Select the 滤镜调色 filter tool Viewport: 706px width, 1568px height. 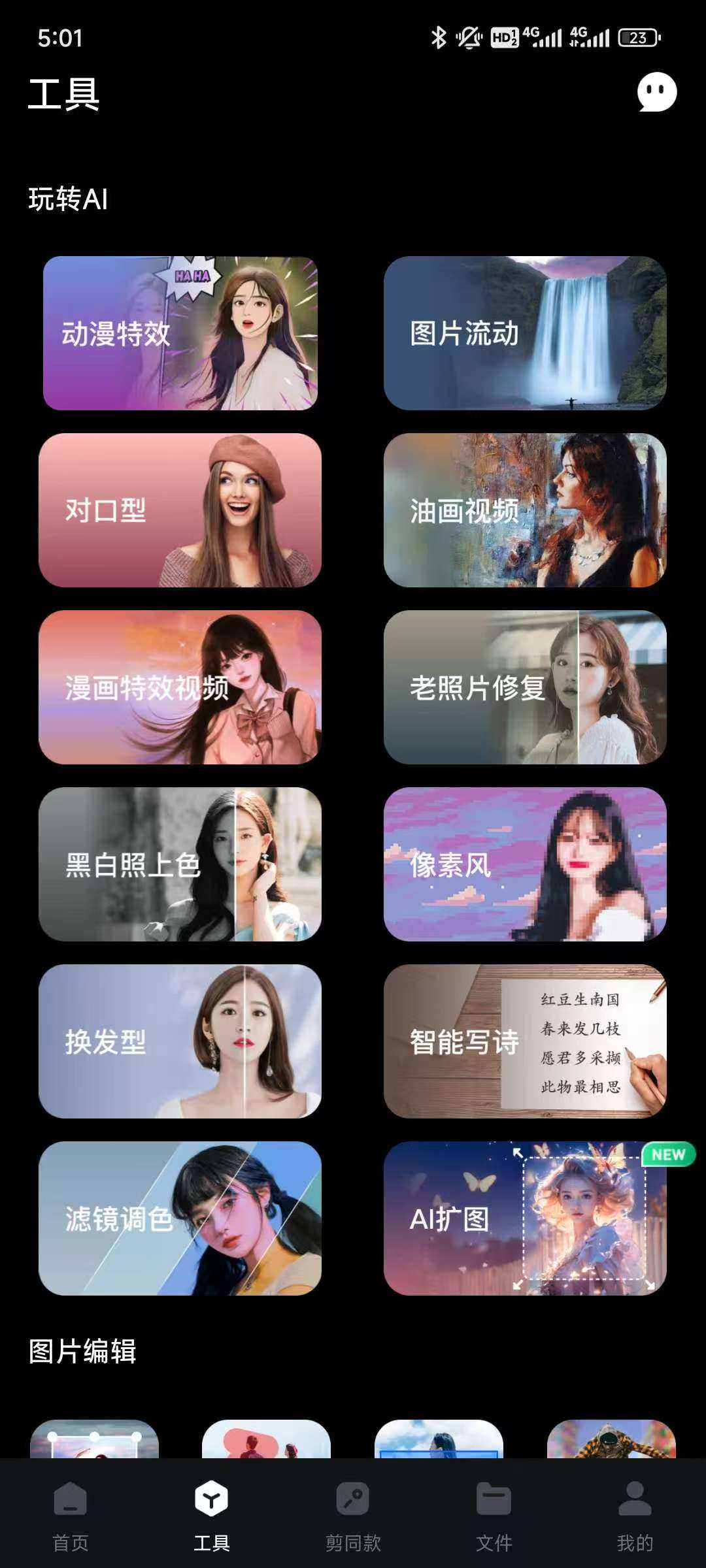pyautogui.click(x=180, y=1218)
